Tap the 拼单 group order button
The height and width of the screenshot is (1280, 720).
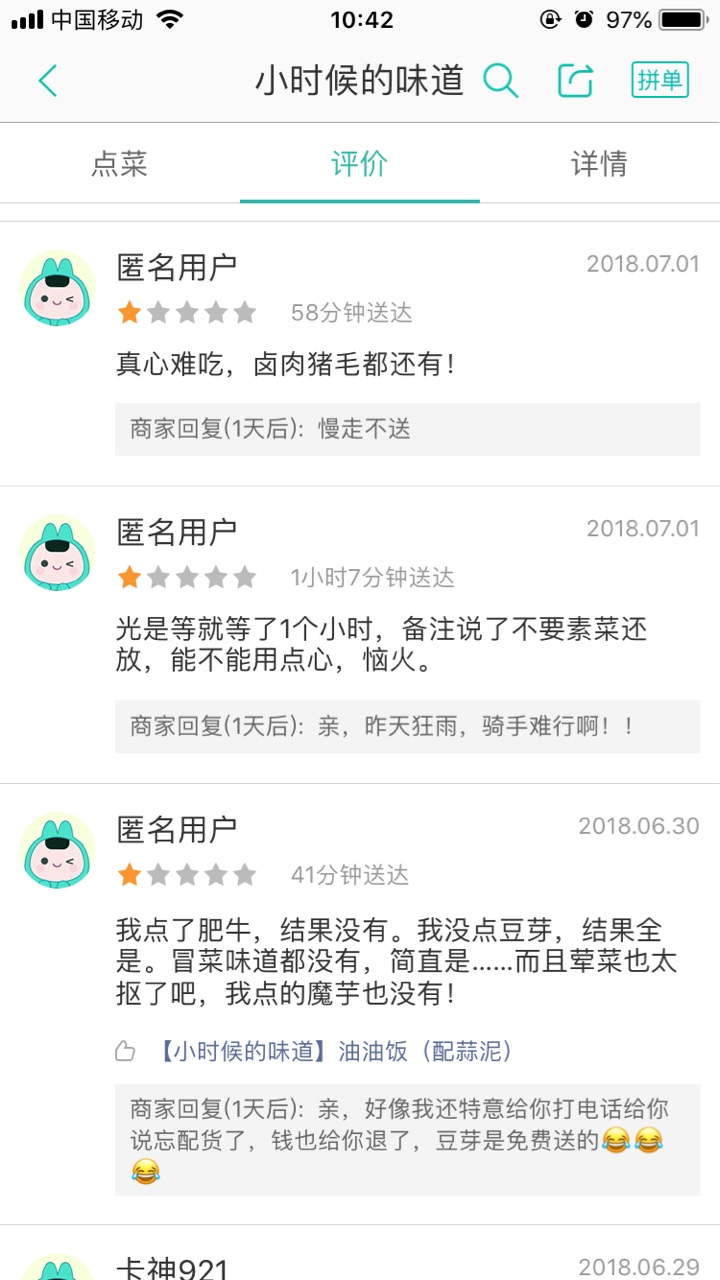[x=660, y=80]
